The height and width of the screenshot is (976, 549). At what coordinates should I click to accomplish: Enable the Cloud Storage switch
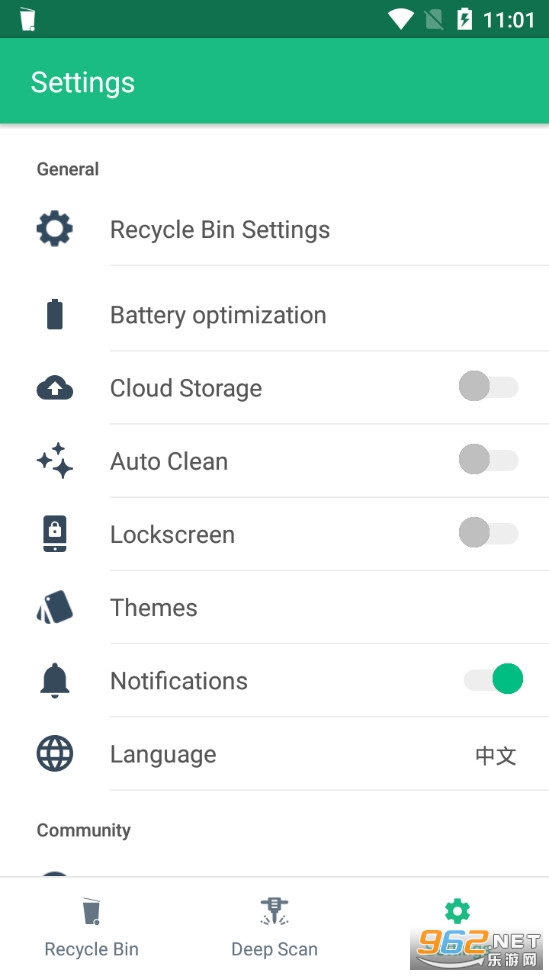[x=489, y=387]
